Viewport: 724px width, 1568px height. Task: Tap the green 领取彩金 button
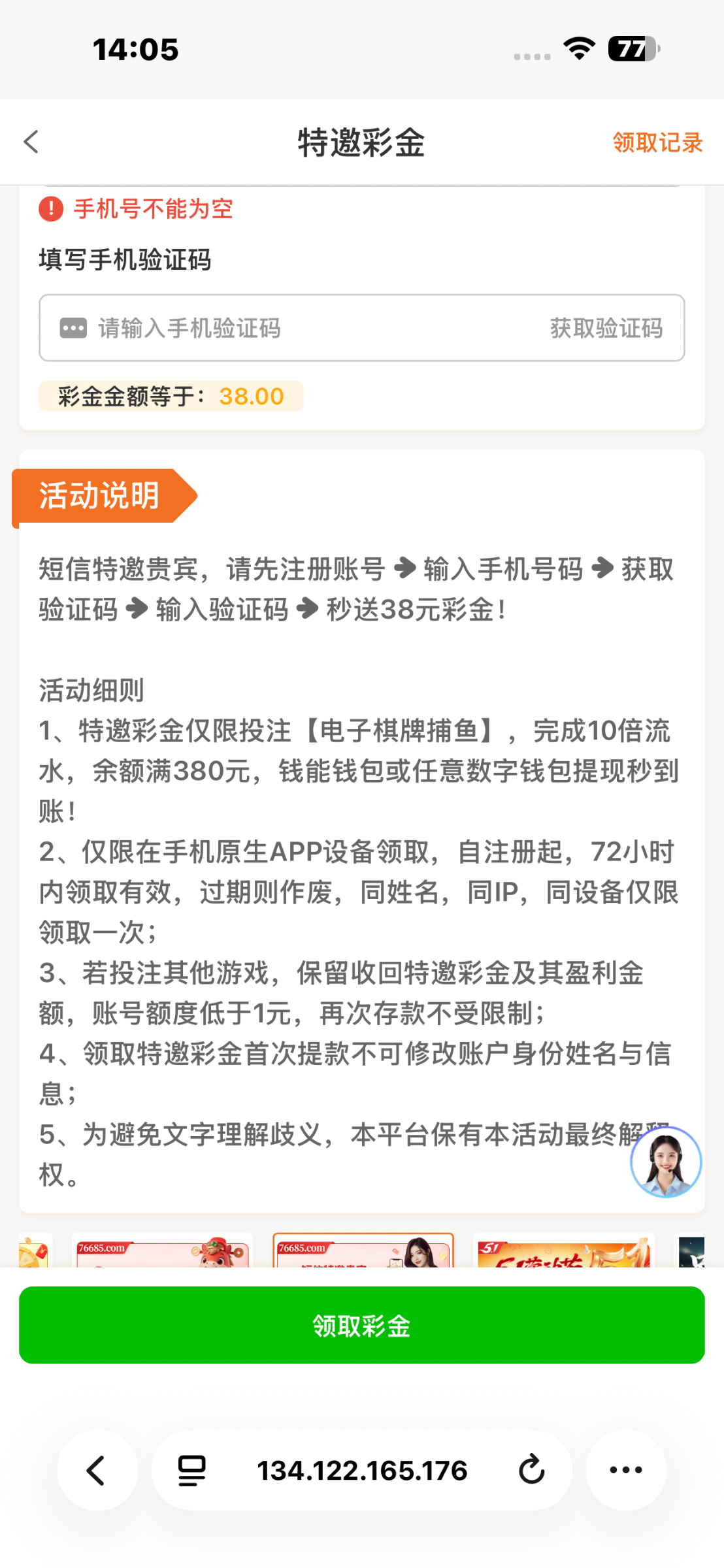(362, 1325)
